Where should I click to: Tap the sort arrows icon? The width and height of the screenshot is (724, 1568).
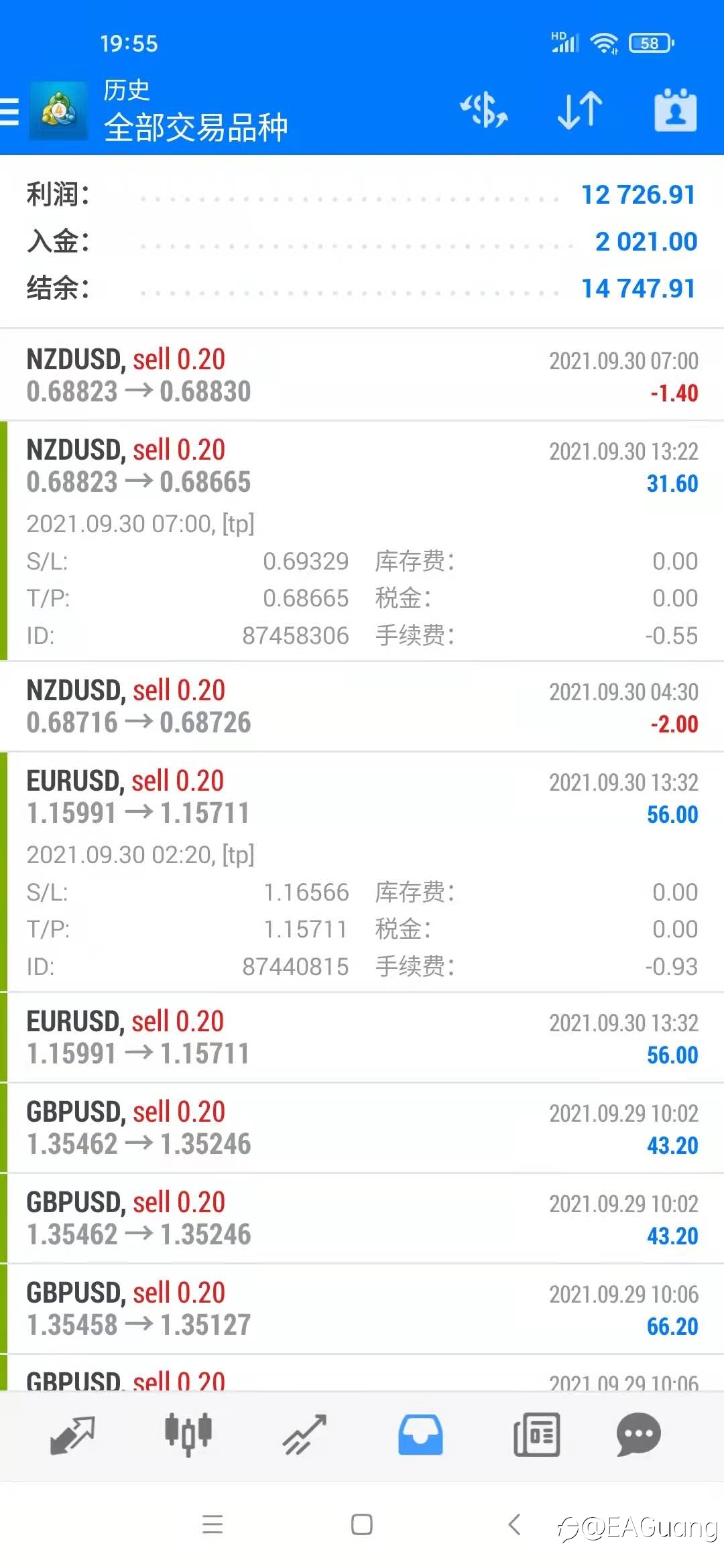click(x=580, y=111)
